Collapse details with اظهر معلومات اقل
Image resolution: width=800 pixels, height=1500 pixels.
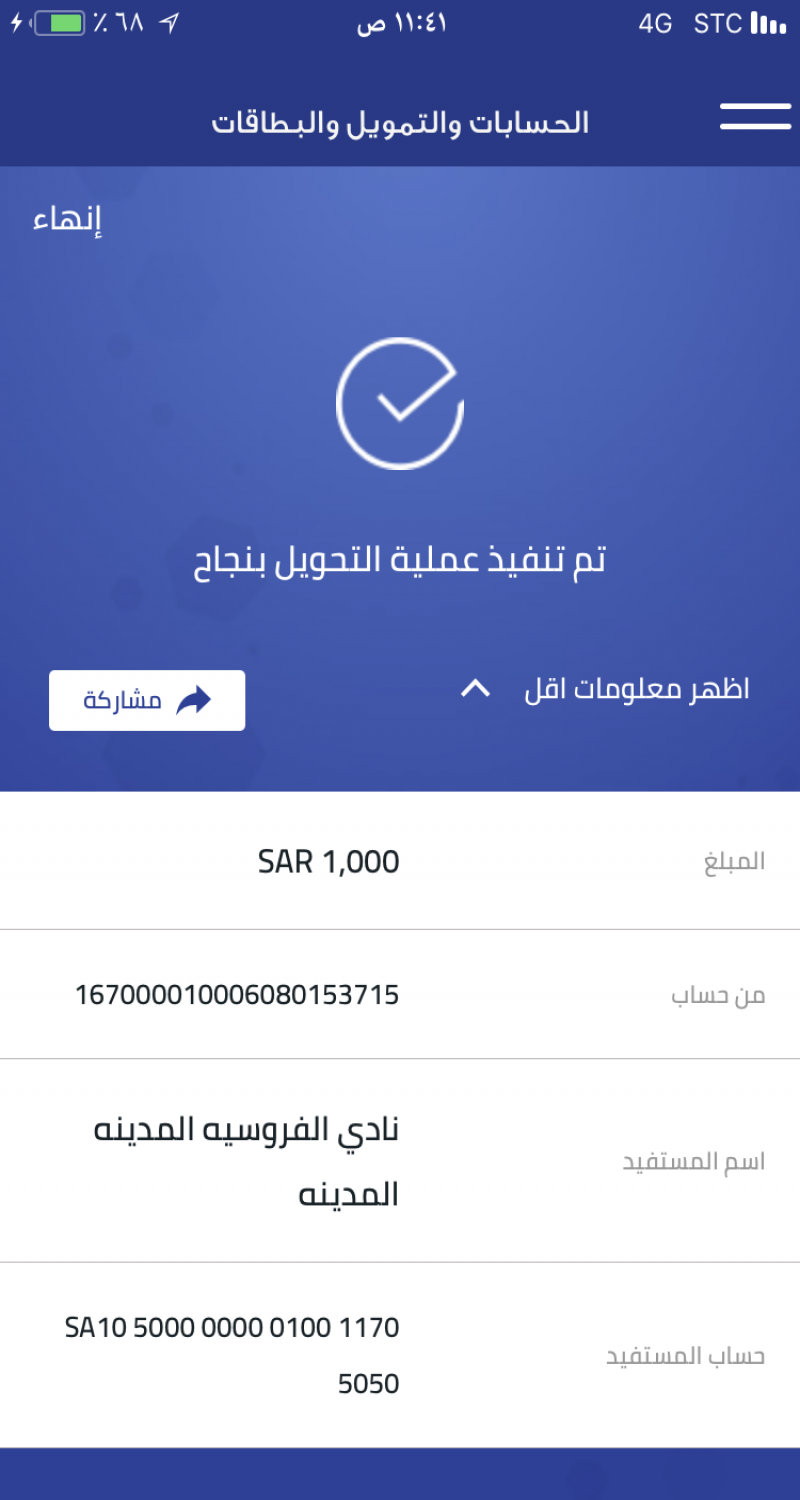click(x=605, y=689)
